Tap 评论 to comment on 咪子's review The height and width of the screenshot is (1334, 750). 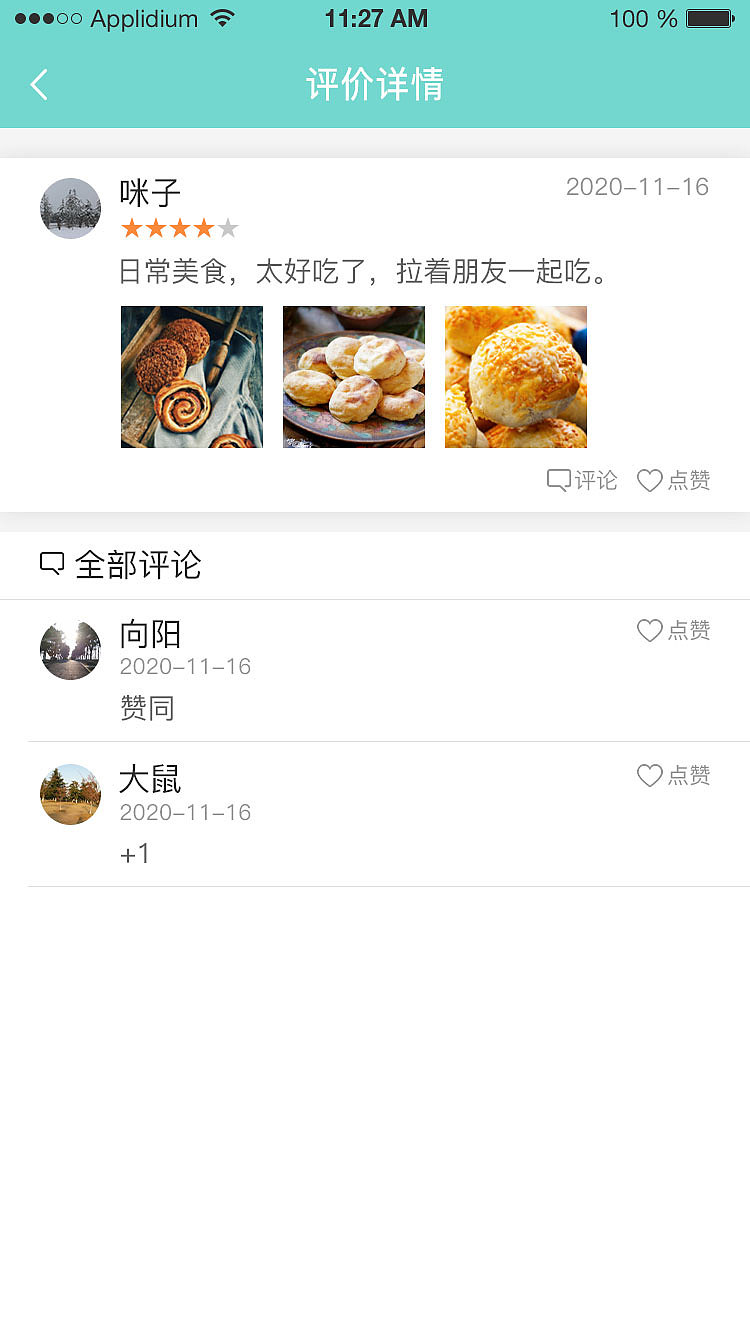click(x=582, y=480)
